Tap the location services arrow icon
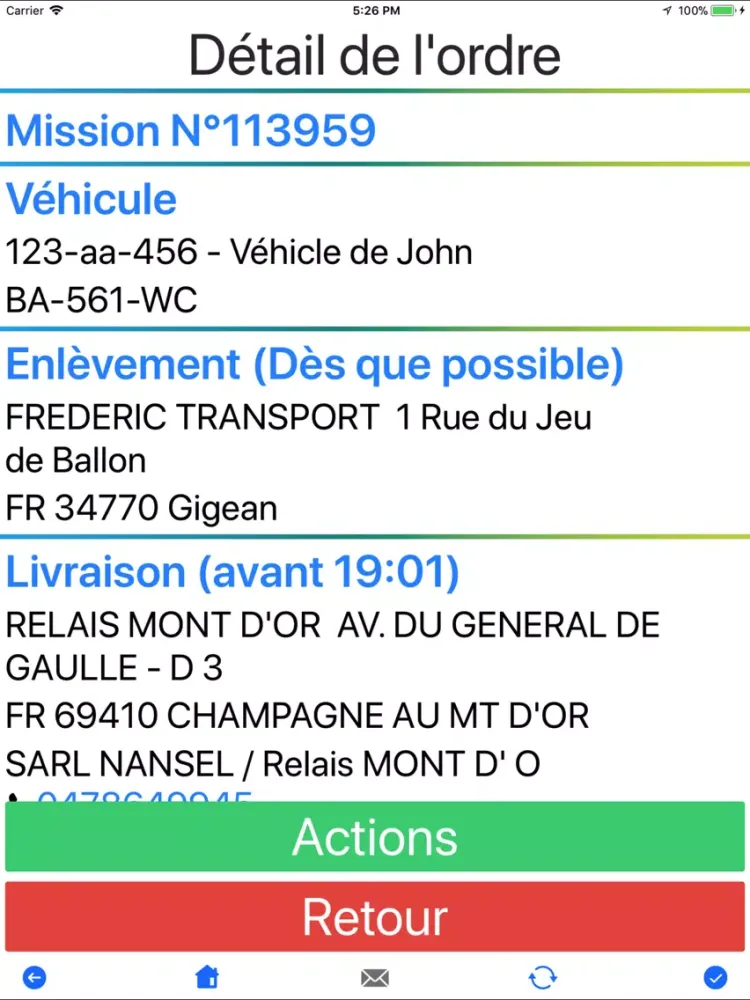Viewport: 750px width, 1000px height. [x=666, y=10]
